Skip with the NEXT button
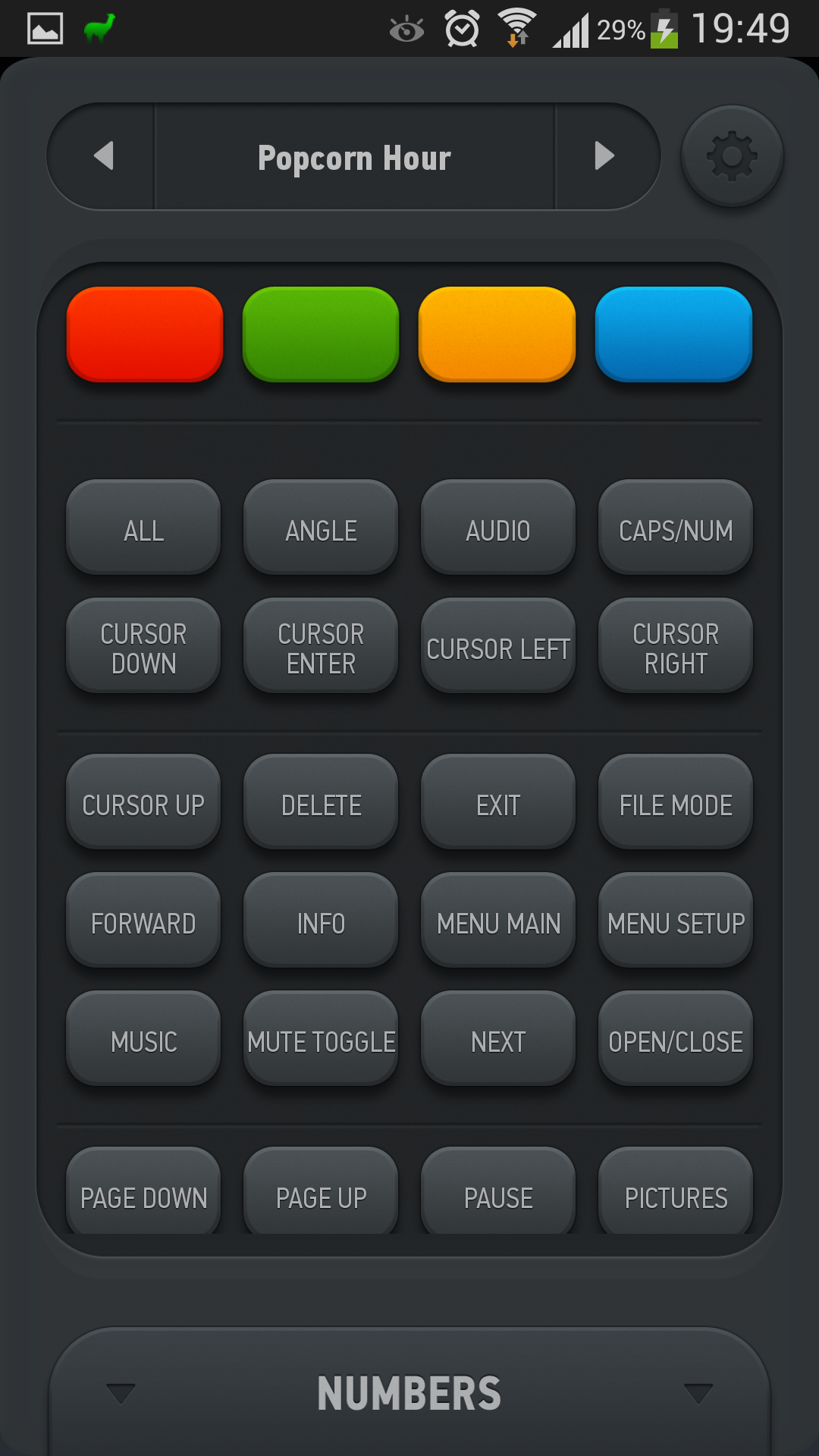The height and width of the screenshot is (1456, 819). [x=498, y=1041]
